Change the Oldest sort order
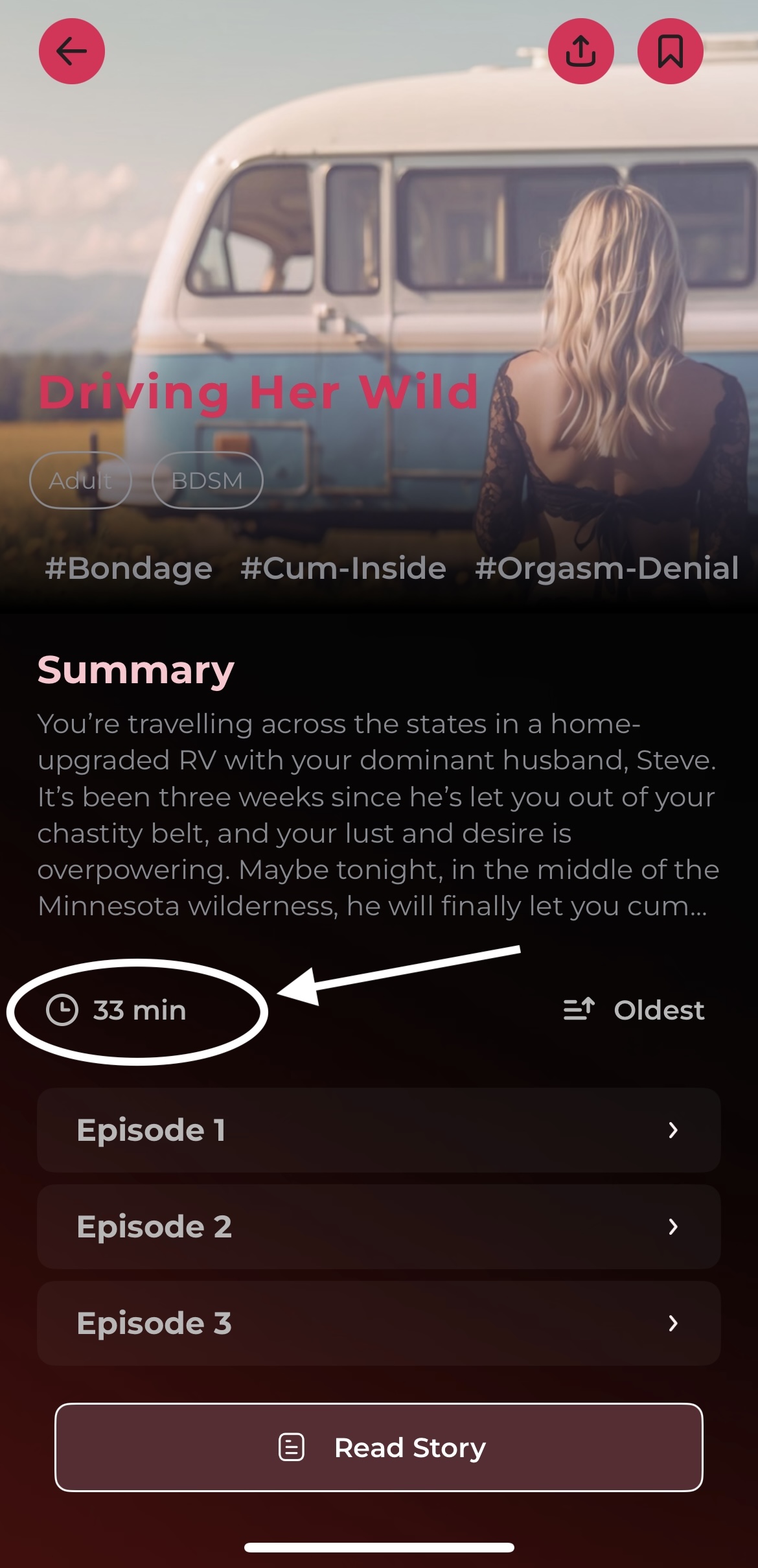 tap(634, 1010)
